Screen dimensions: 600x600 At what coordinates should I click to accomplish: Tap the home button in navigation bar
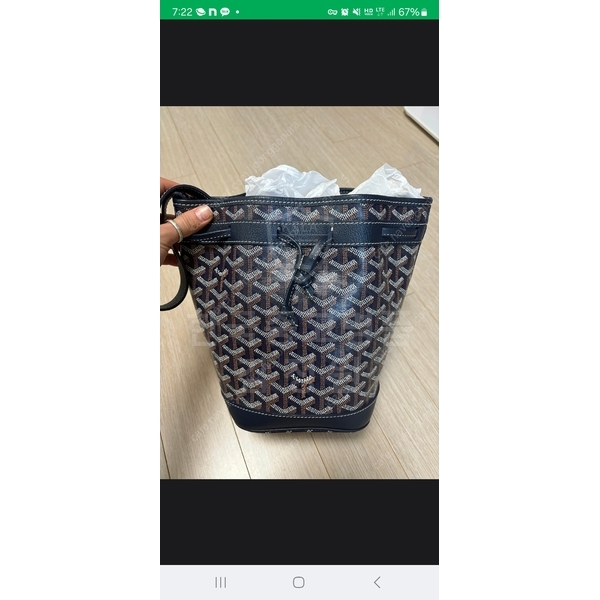coord(298,582)
